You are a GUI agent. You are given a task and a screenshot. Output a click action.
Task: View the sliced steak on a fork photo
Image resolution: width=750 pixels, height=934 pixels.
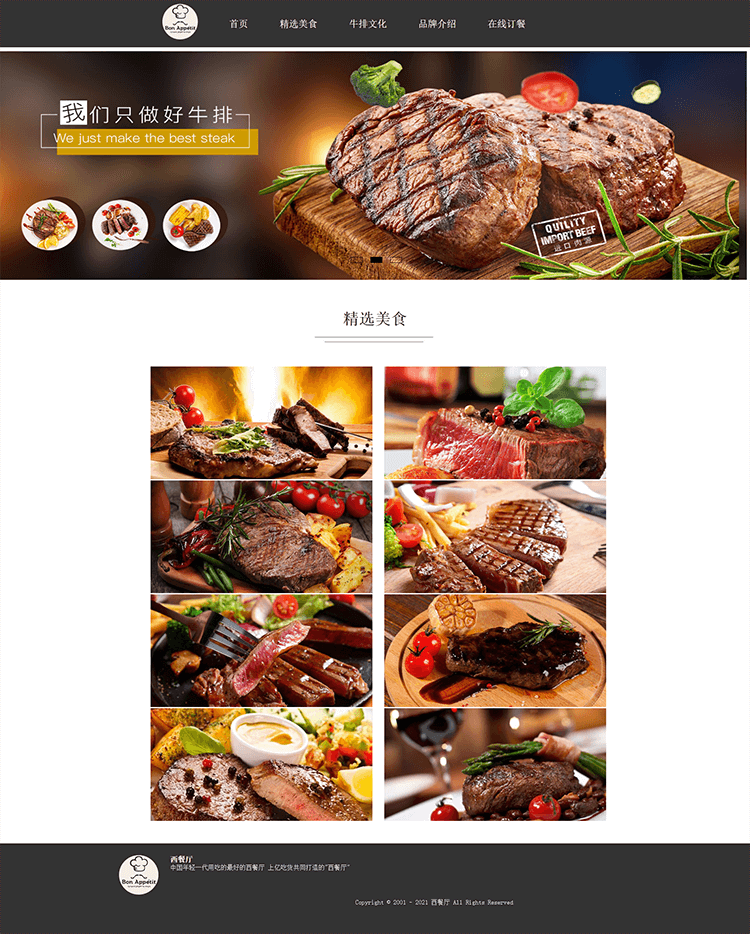[x=261, y=651]
